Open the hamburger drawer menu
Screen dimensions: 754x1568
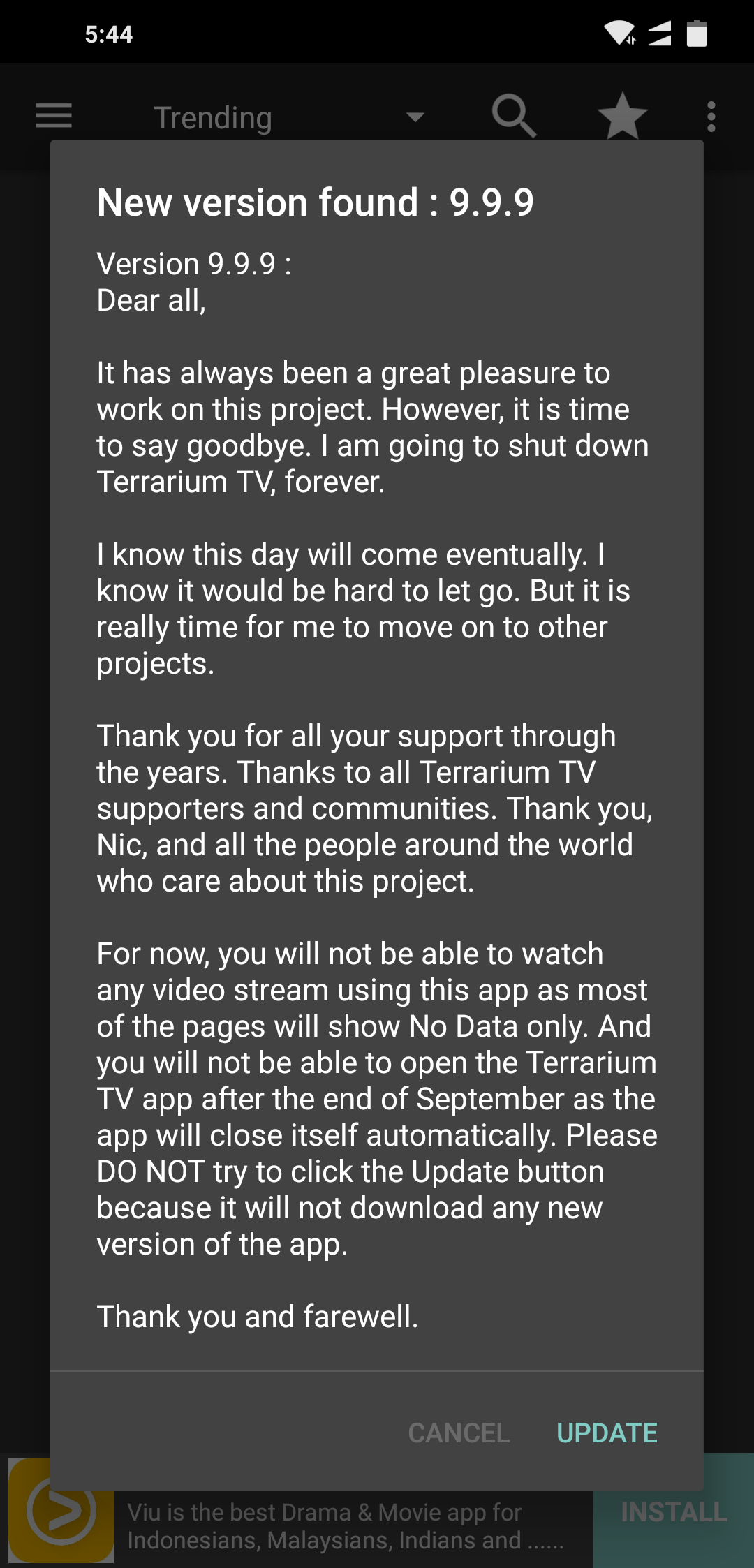(x=54, y=116)
